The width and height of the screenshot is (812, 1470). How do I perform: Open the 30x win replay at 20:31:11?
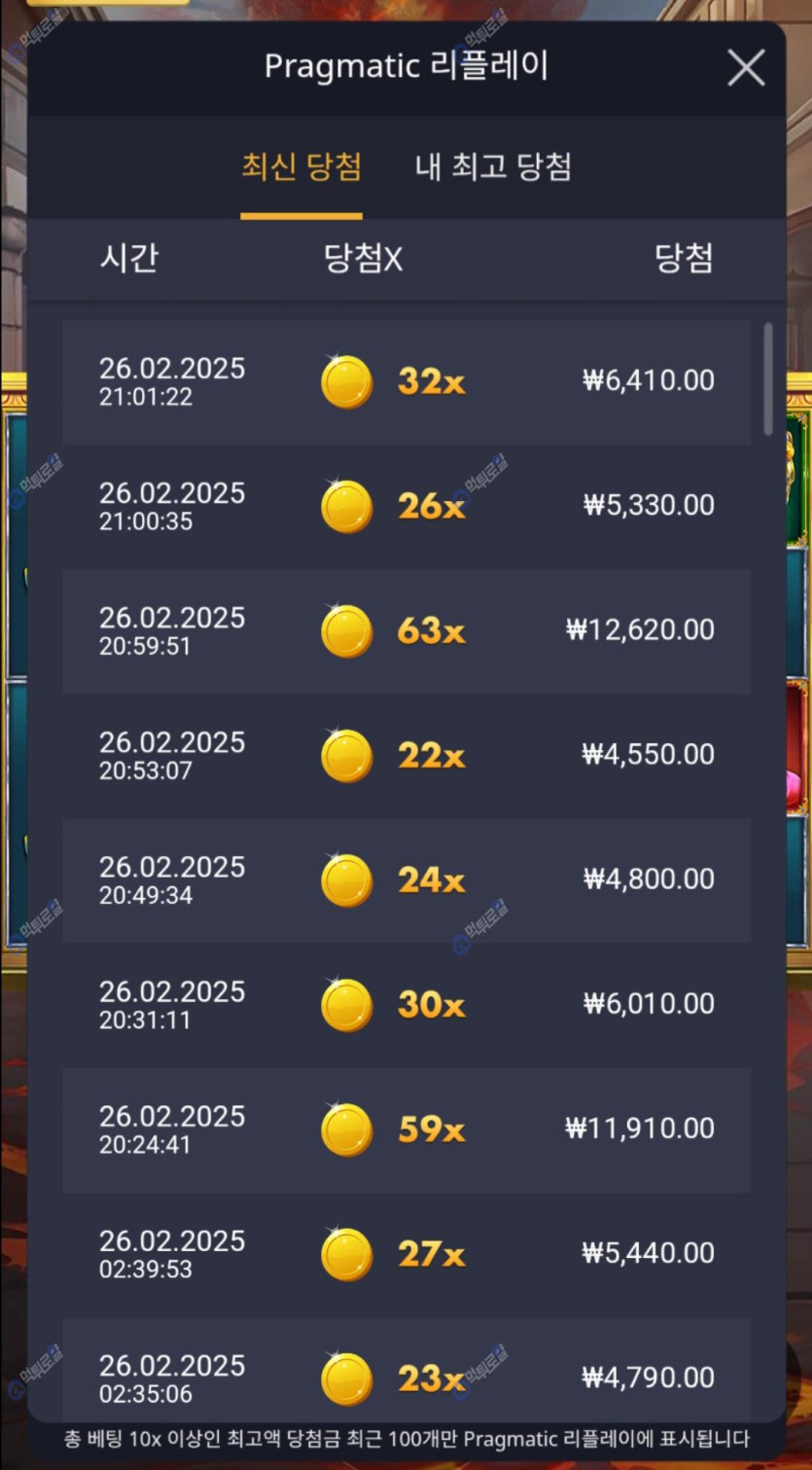pyautogui.click(x=406, y=1004)
